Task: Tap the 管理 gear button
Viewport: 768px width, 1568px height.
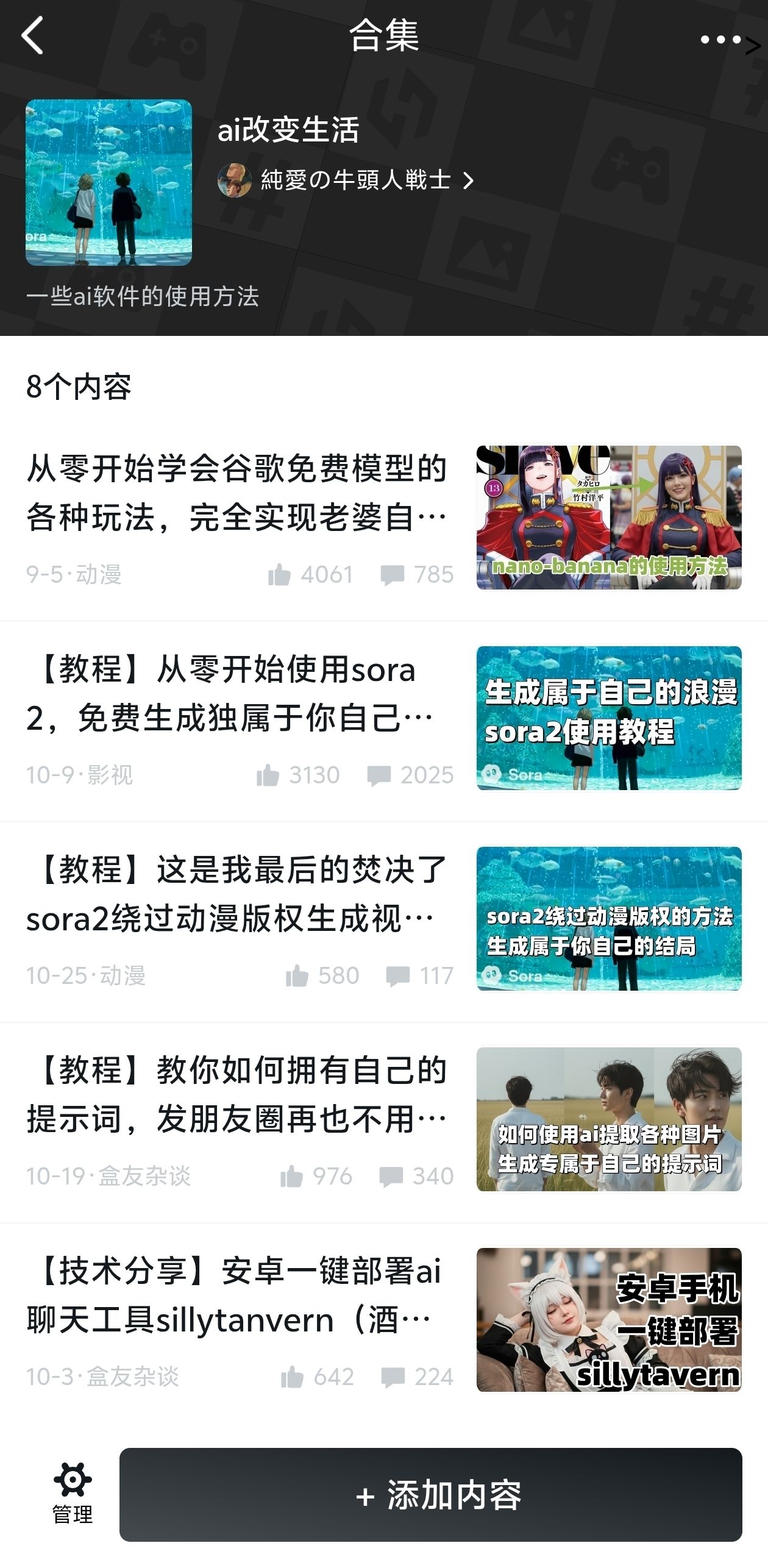Action: [73, 1494]
